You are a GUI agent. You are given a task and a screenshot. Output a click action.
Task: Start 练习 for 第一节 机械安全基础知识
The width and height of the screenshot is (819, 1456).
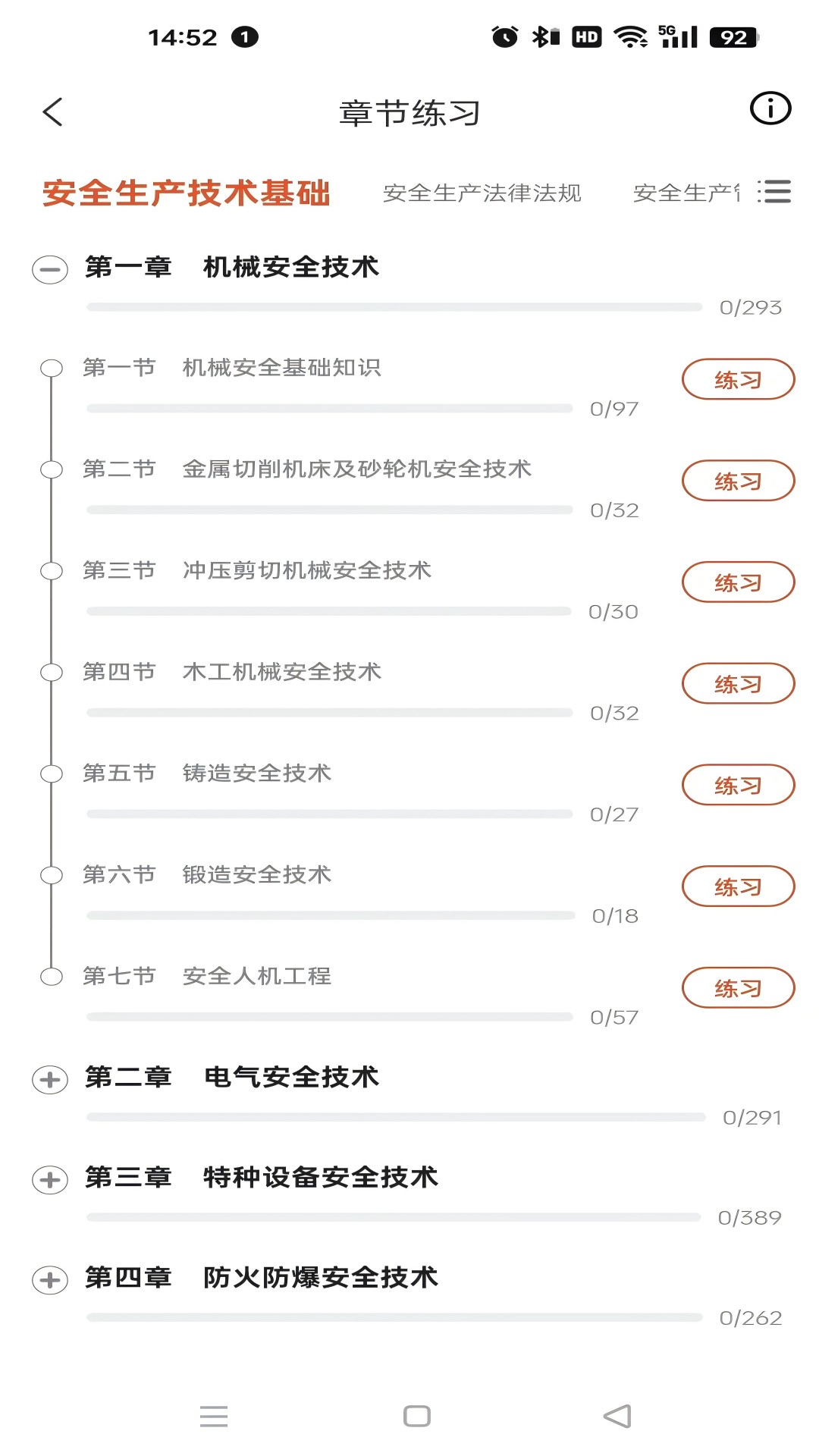point(737,379)
